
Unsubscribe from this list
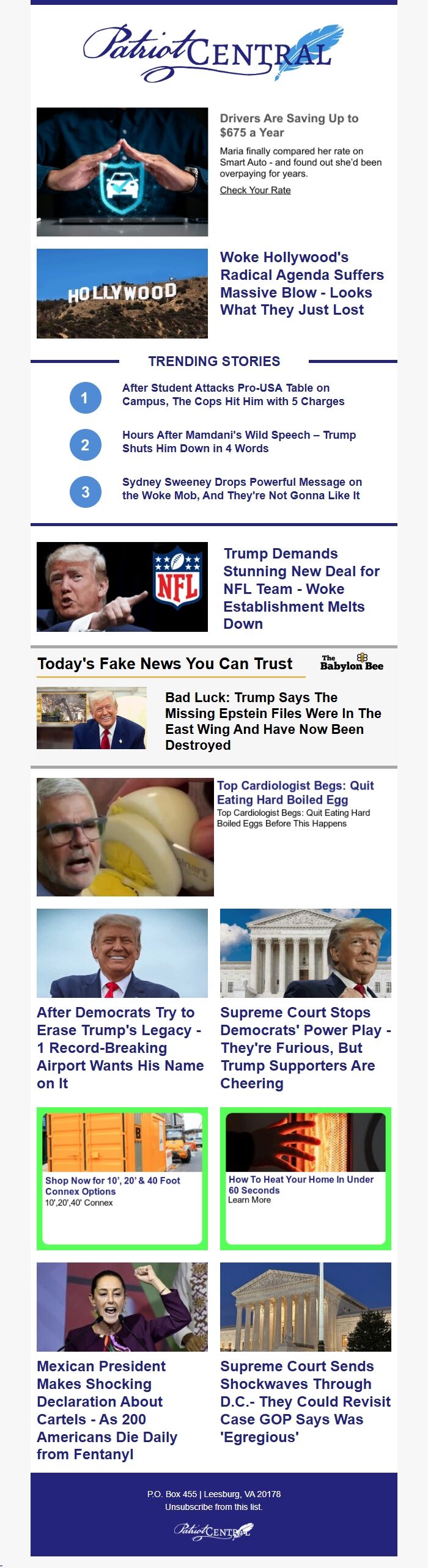pos(213,1507)
